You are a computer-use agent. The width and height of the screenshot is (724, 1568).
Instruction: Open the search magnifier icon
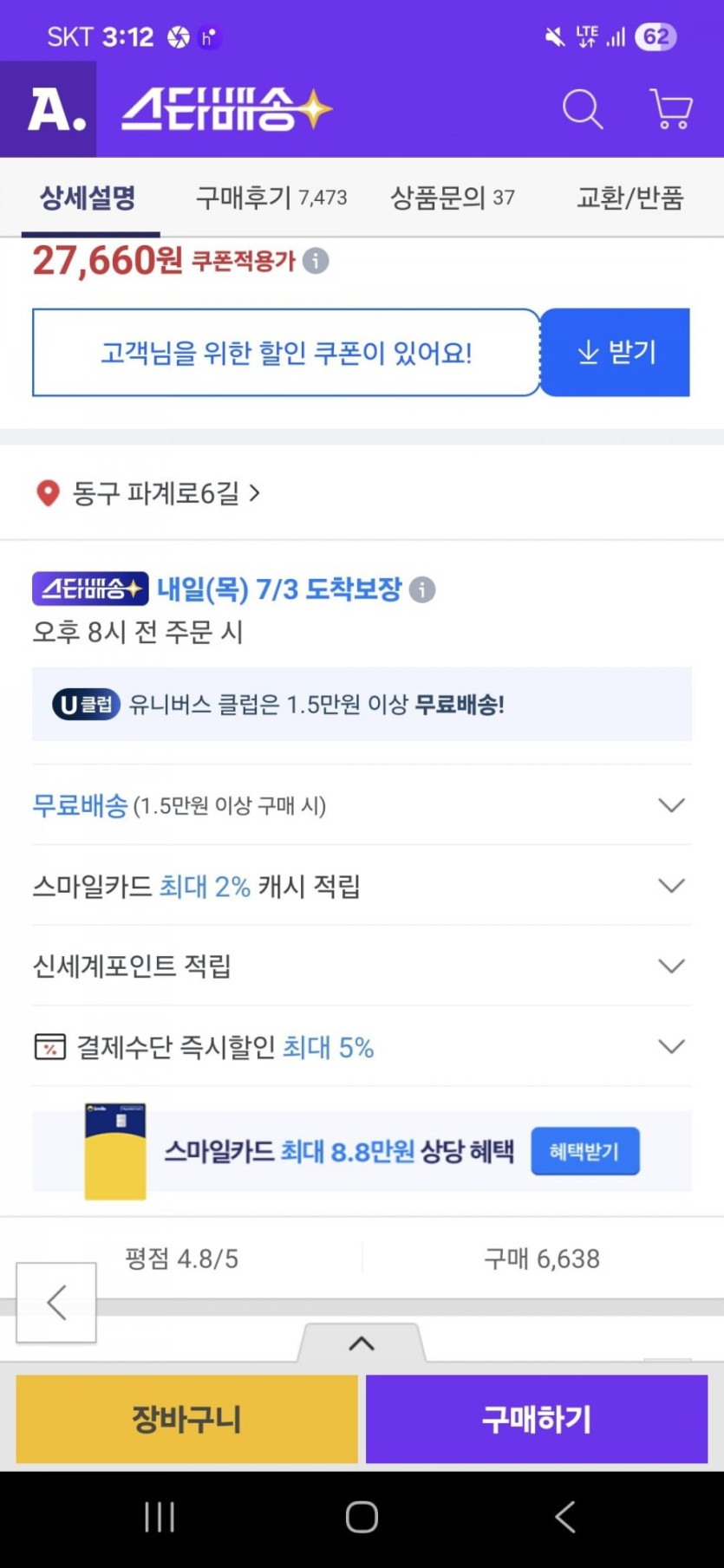pos(583,109)
